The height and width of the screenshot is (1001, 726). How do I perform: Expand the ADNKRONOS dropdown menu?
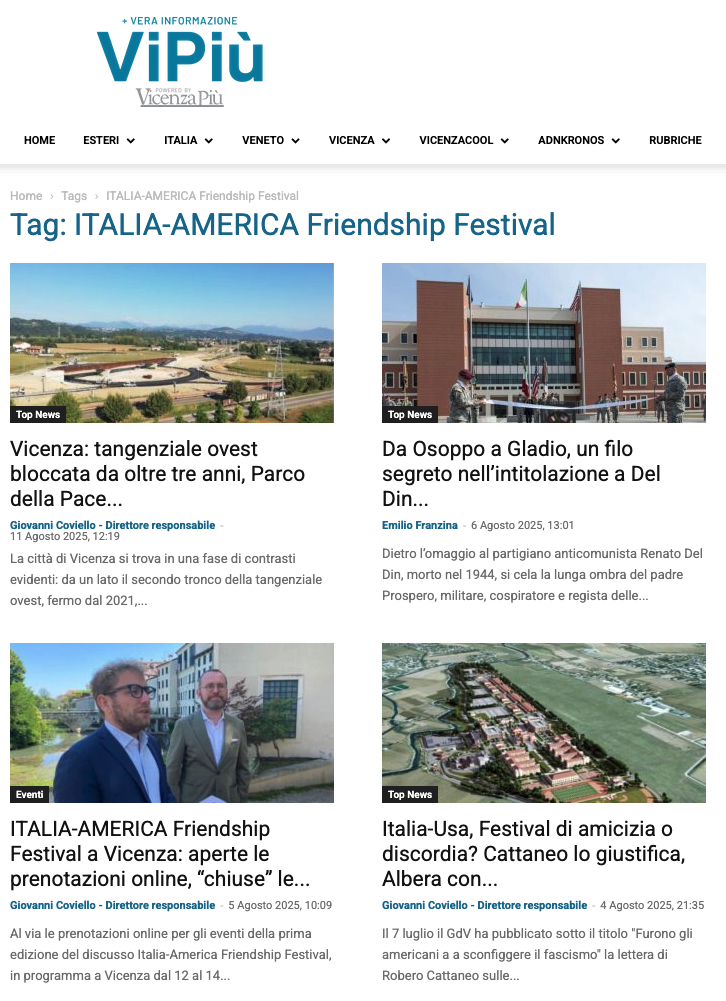578,141
